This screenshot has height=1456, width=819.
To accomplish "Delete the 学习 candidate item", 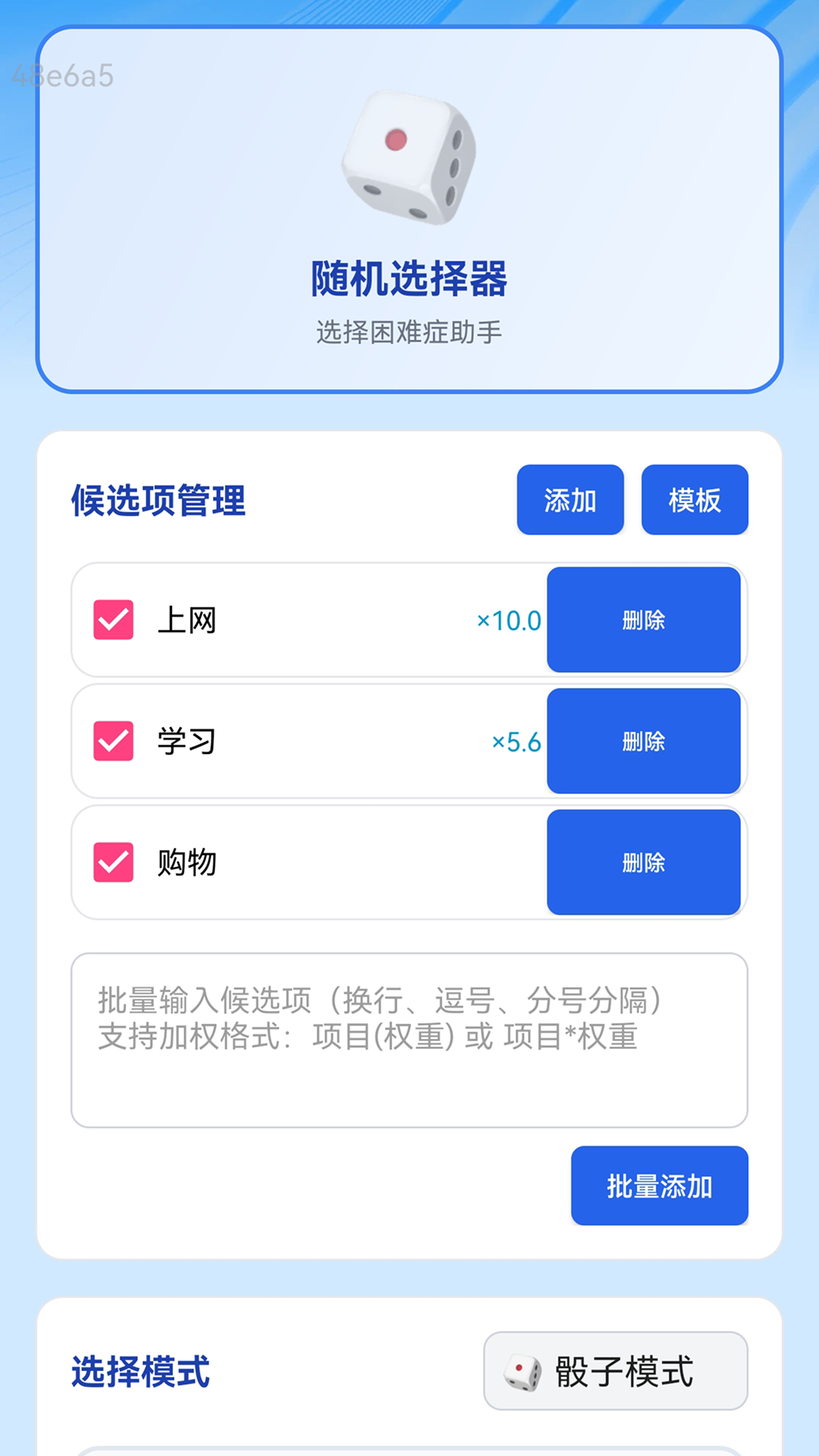I will coord(644,742).
